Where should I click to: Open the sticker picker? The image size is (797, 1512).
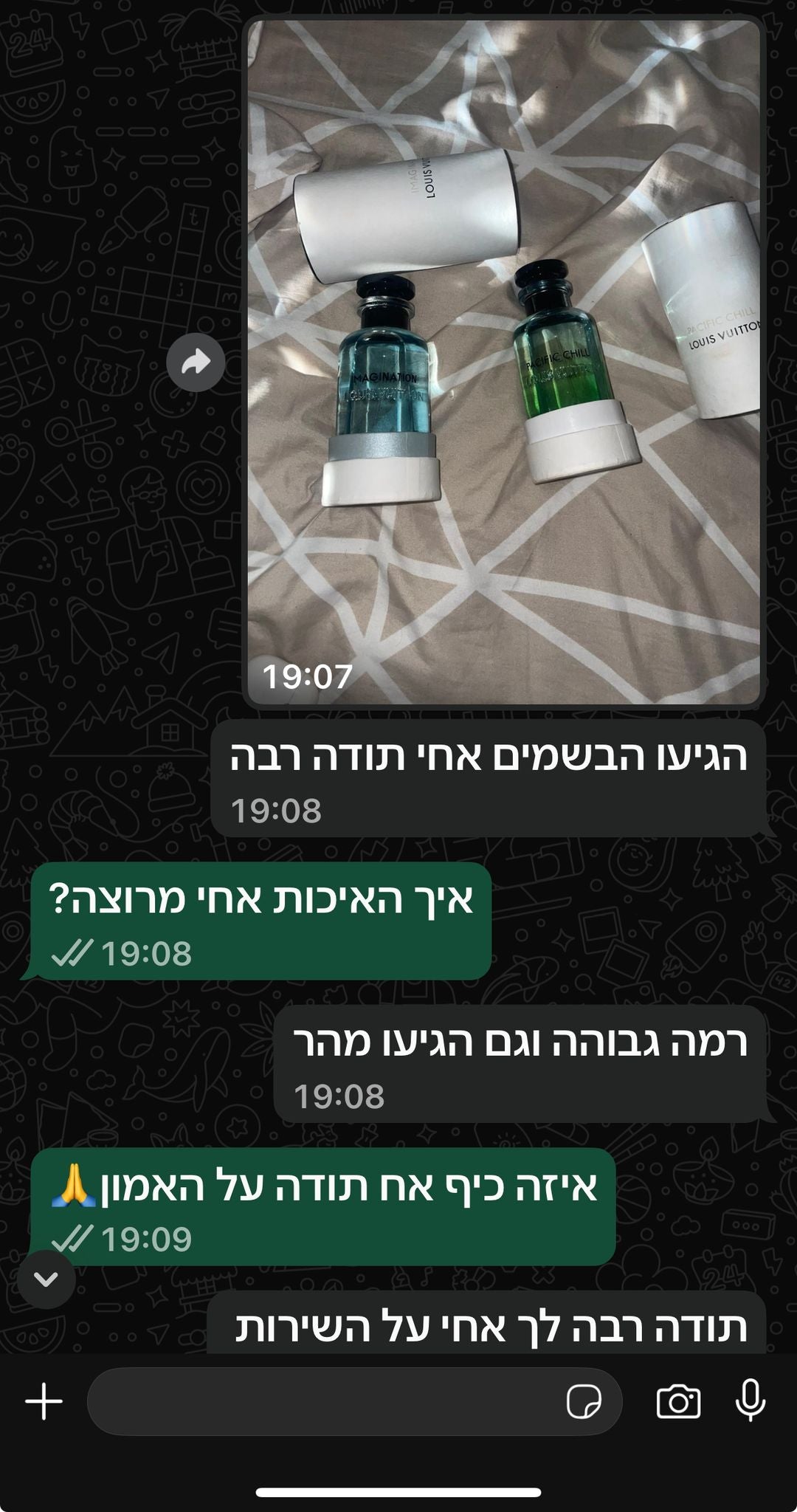[x=583, y=1401]
